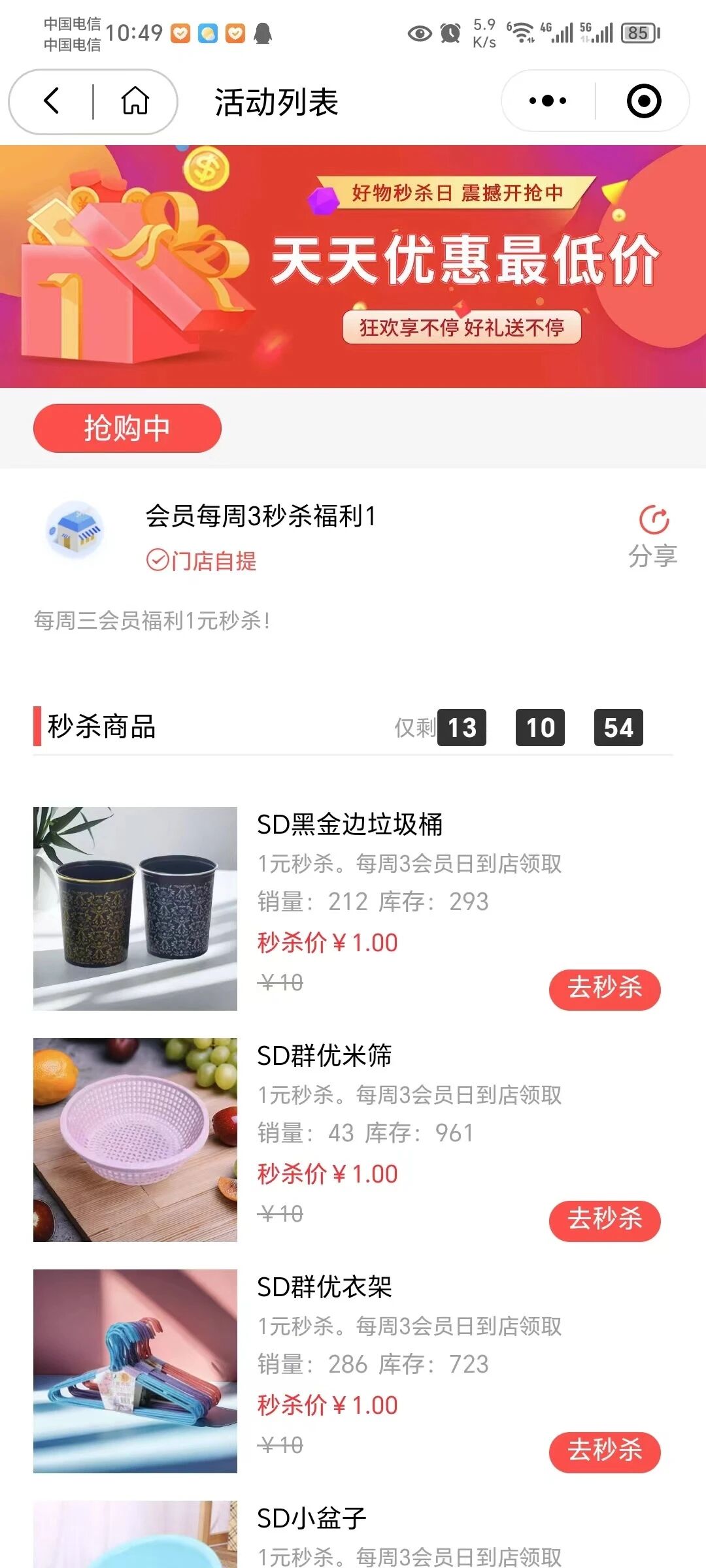
Task: Tap 去秒杀 for SD群优衣架
Action: 605,1452
